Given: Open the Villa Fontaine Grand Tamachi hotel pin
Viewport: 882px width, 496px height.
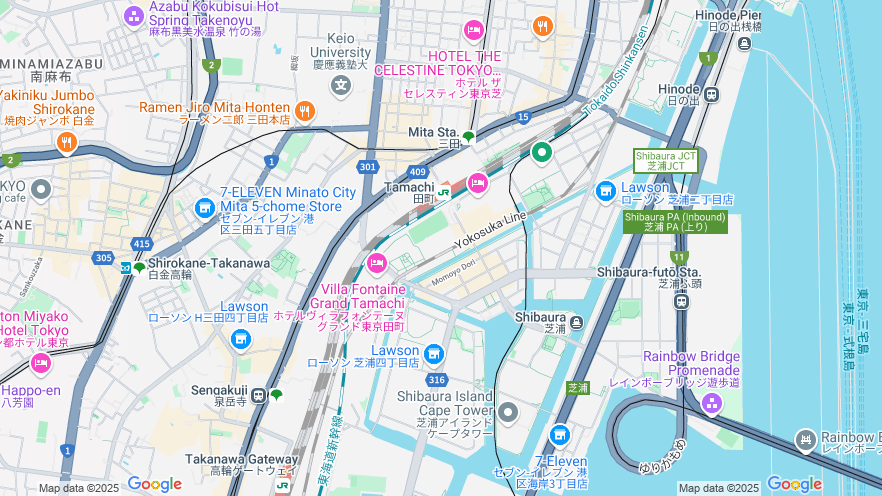Looking at the screenshot, I should pyautogui.click(x=377, y=264).
